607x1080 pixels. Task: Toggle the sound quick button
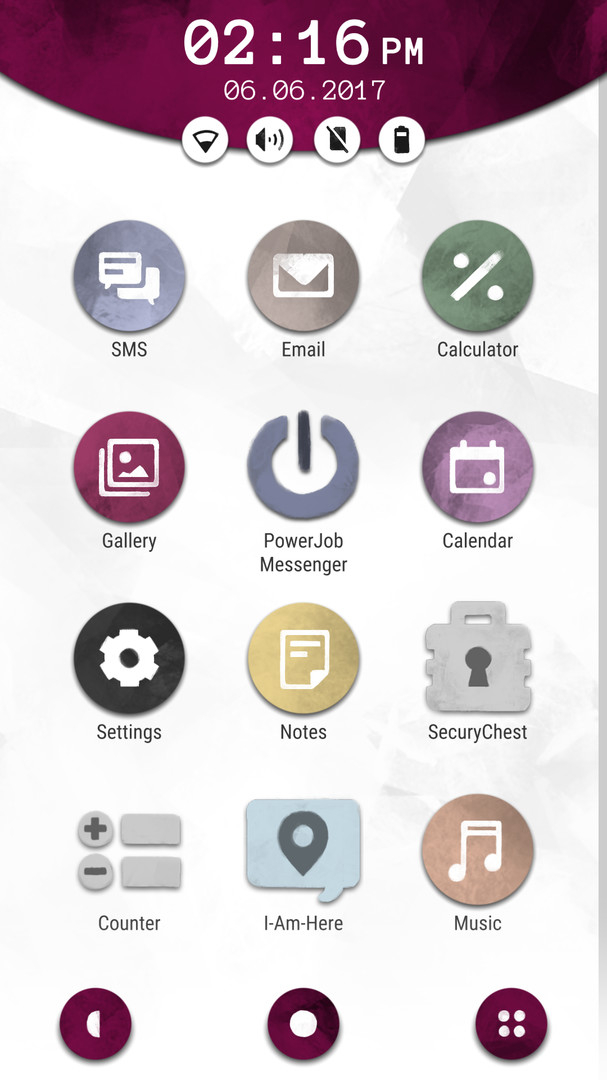click(x=270, y=141)
